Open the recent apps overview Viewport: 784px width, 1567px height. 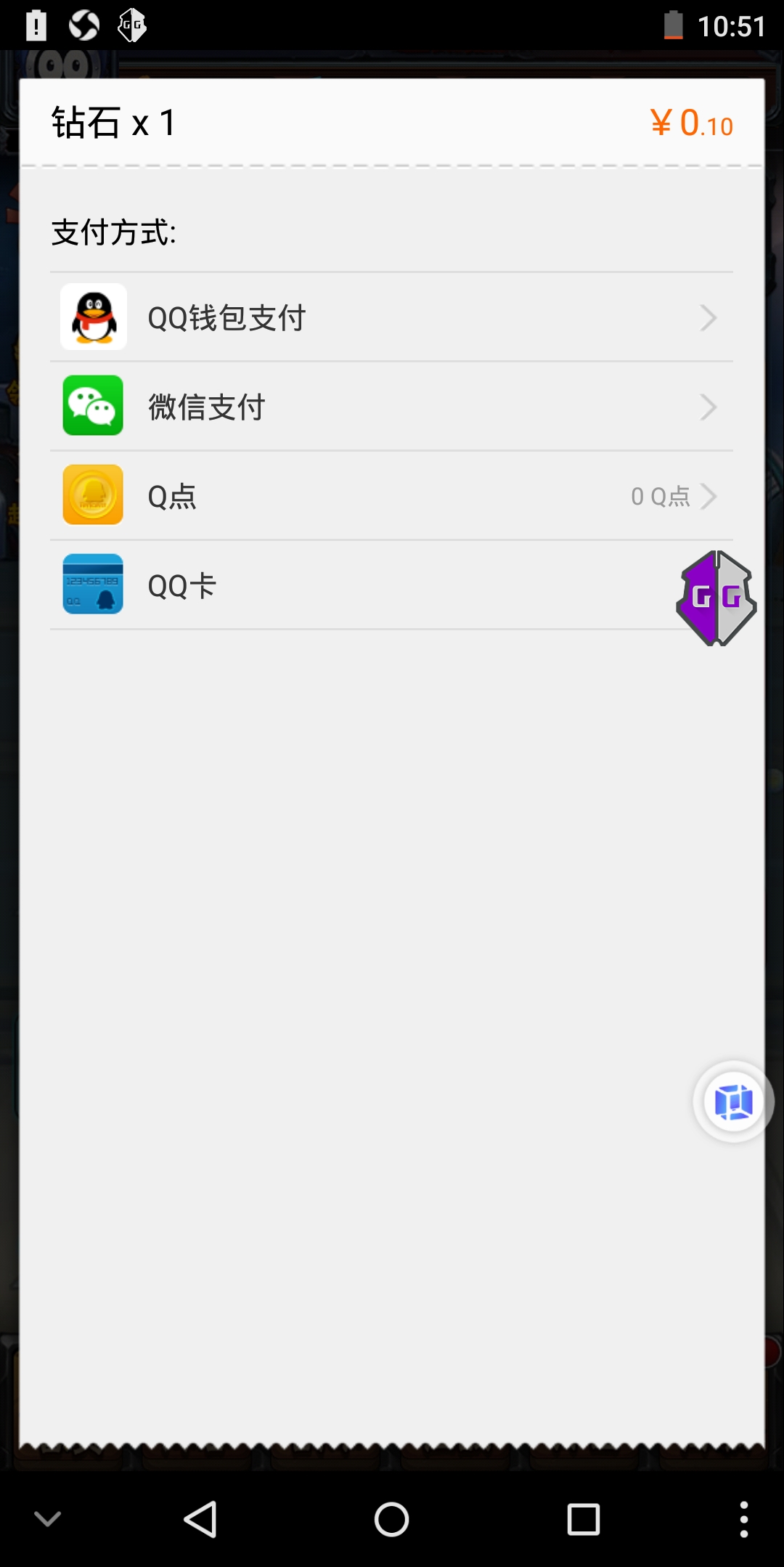(x=583, y=1519)
